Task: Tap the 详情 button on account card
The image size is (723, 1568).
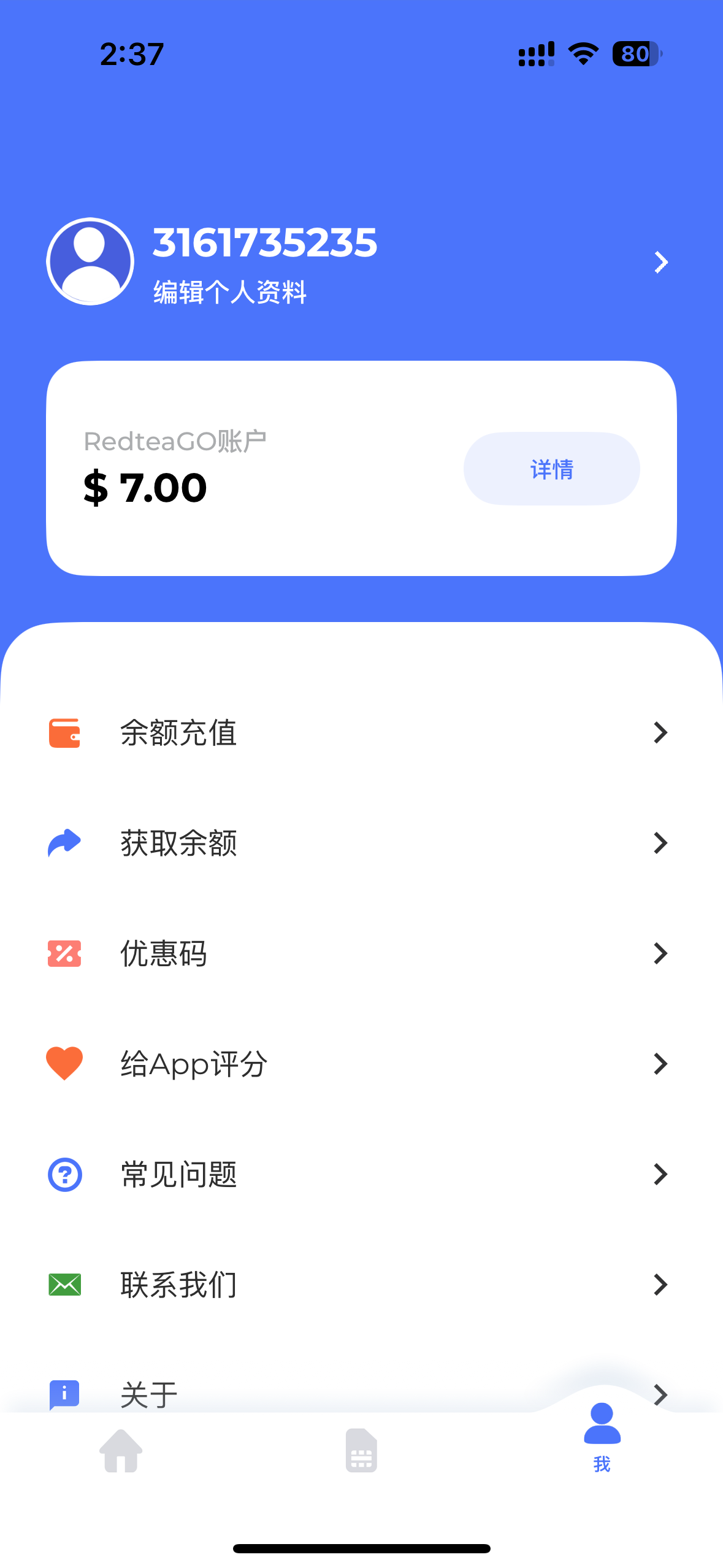Action: click(551, 469)
